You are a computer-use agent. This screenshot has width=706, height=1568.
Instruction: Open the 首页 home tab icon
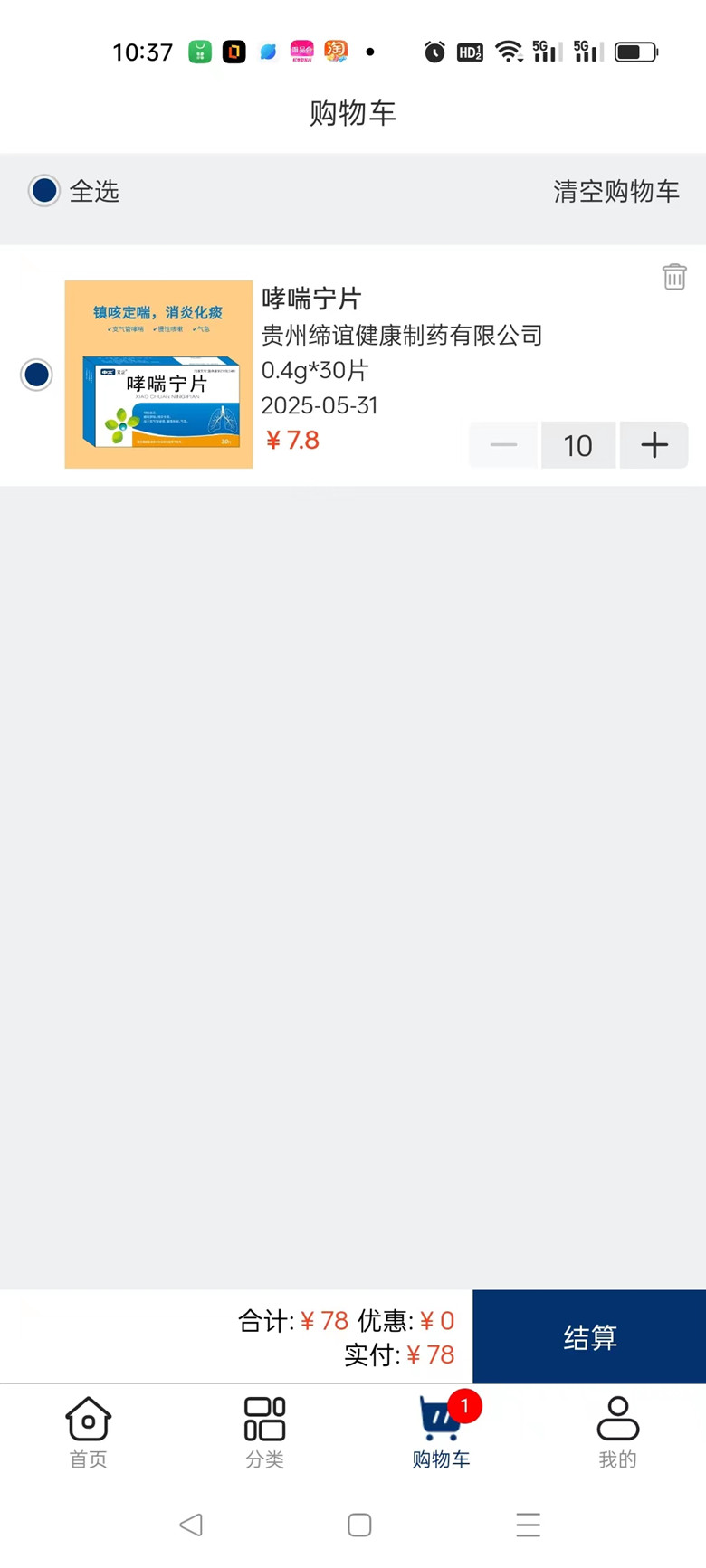coord(87,1419)
